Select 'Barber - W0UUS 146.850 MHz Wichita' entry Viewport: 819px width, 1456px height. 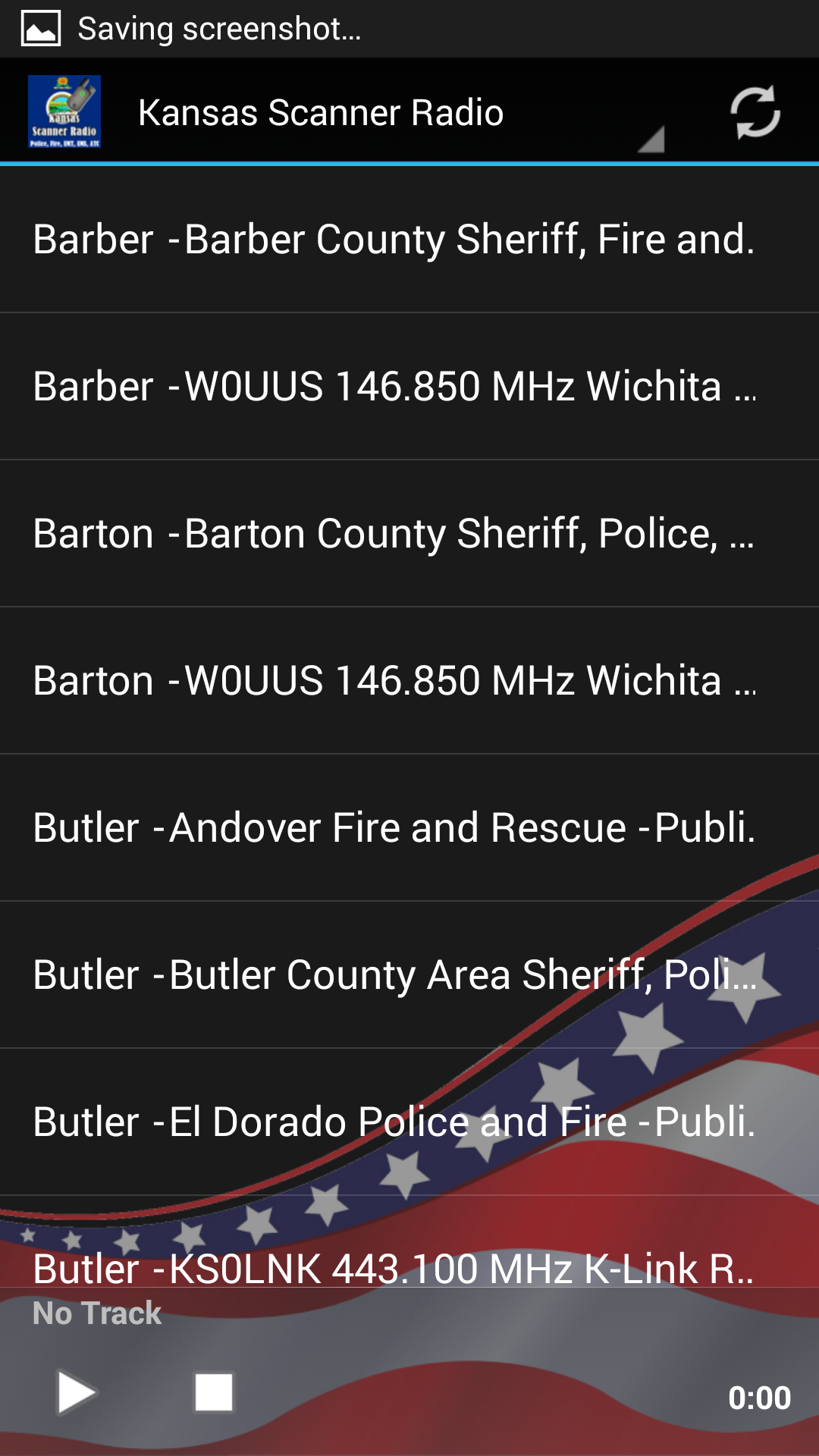[394, 385]
